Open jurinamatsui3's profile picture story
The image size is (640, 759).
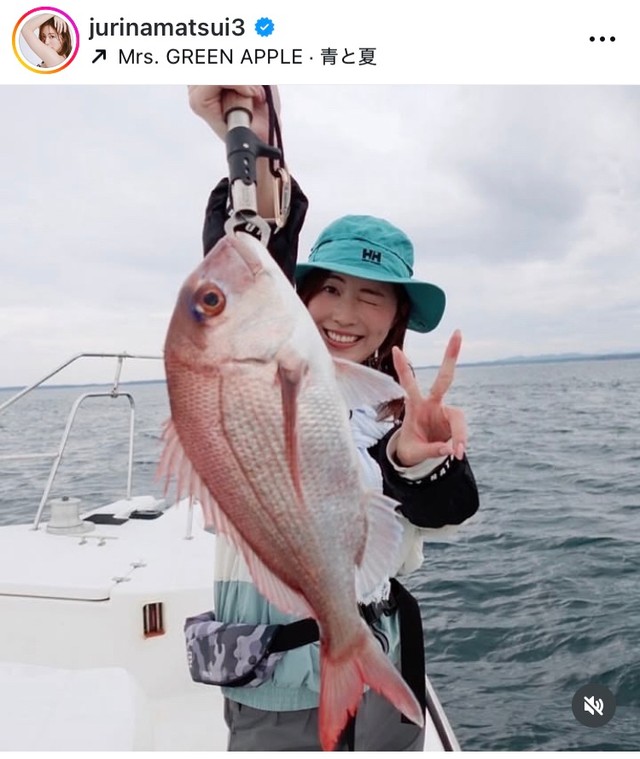coord(44,39)
